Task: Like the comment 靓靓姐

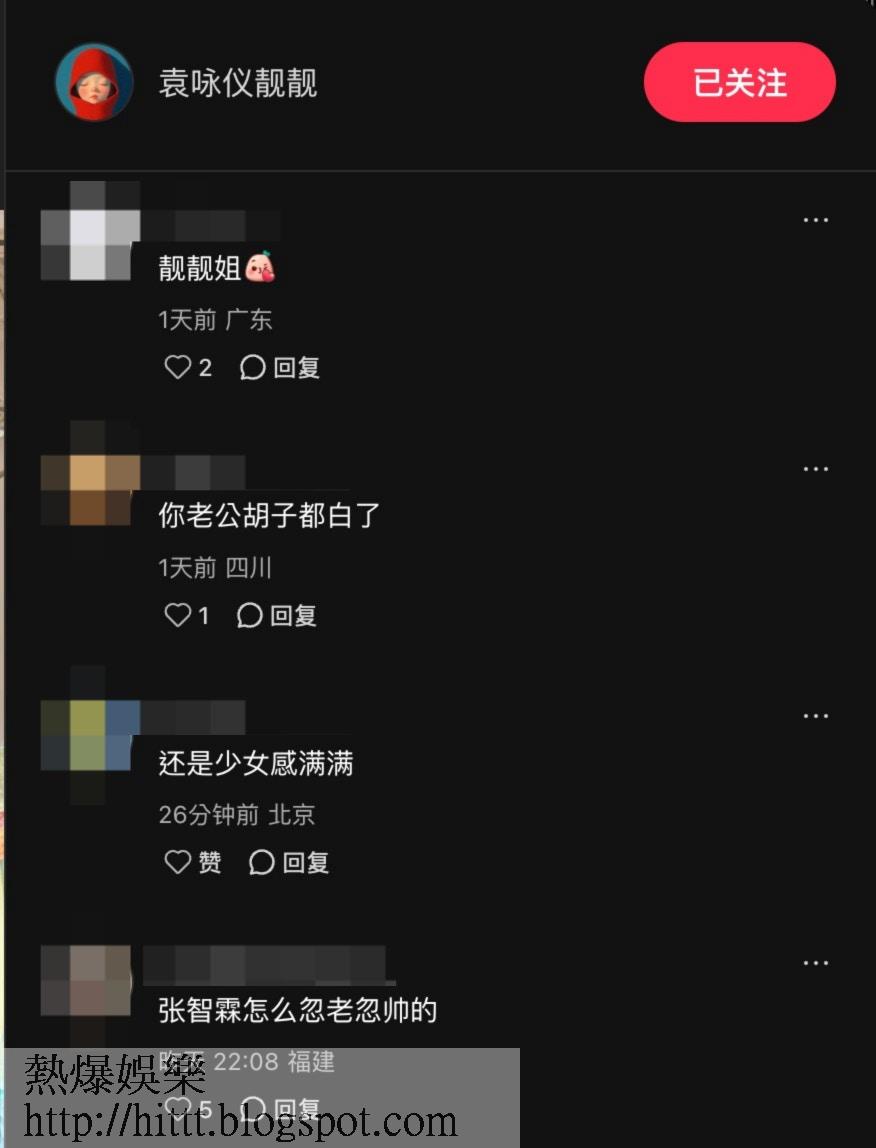Action: (187, 368)
